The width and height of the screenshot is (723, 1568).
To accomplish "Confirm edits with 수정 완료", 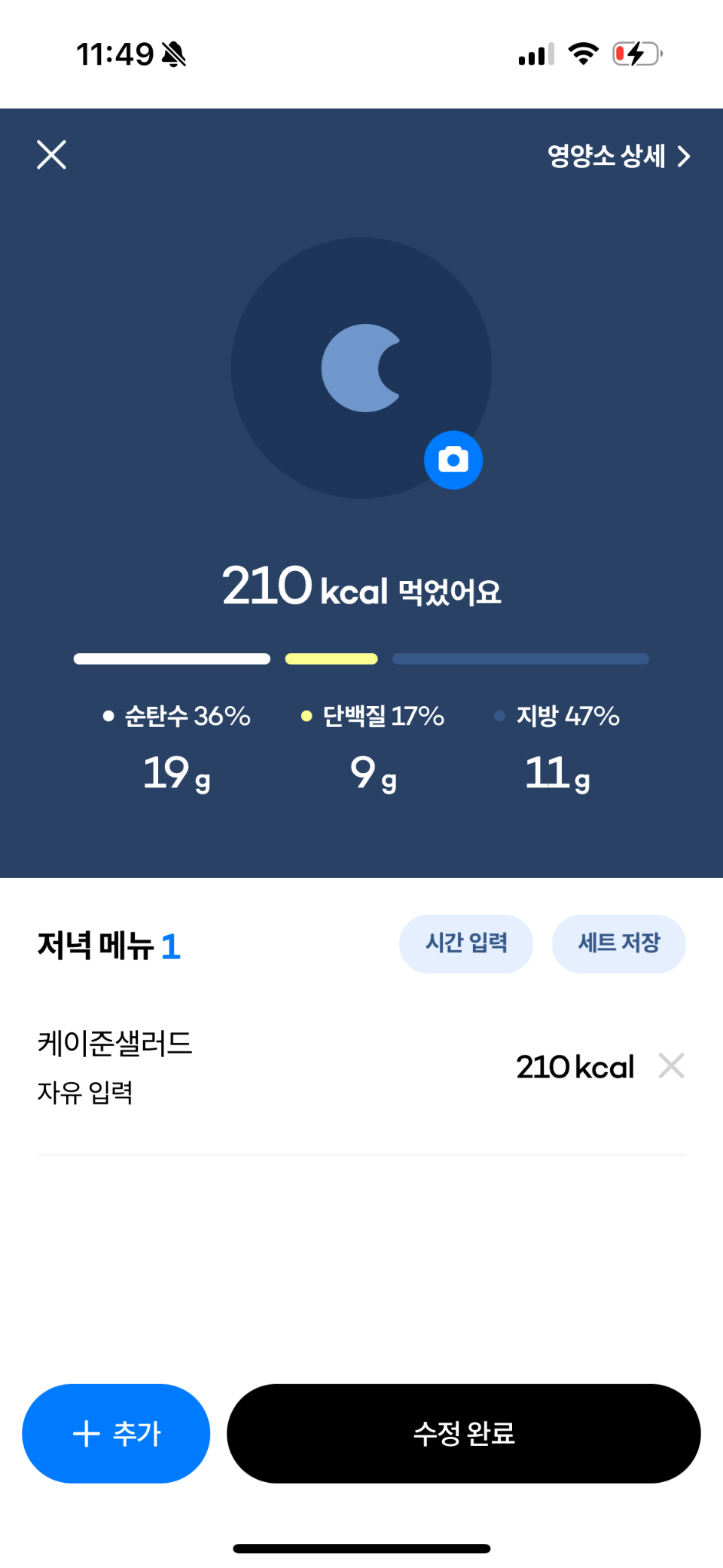I will (x=464, y=1433).
